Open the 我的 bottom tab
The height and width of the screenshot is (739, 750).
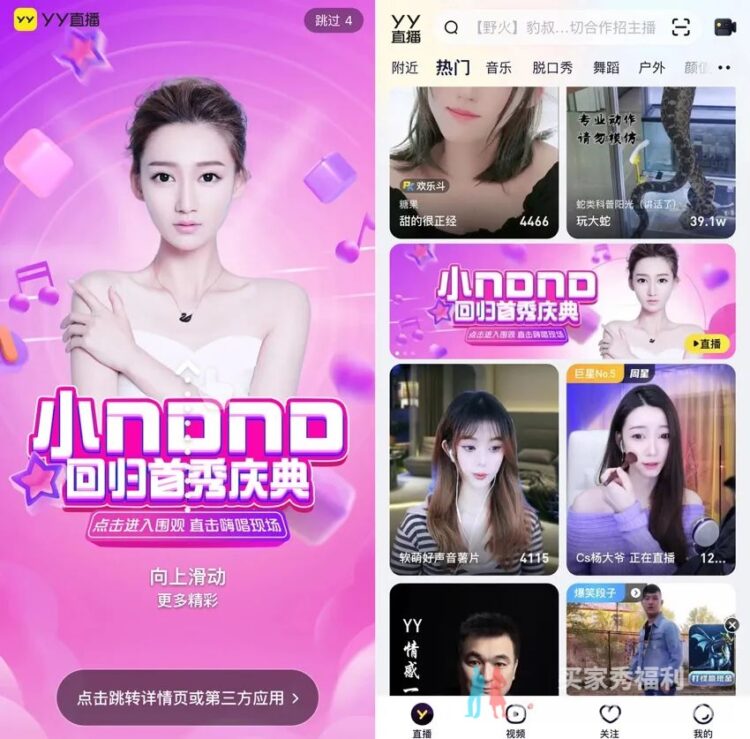click(703, 719)
